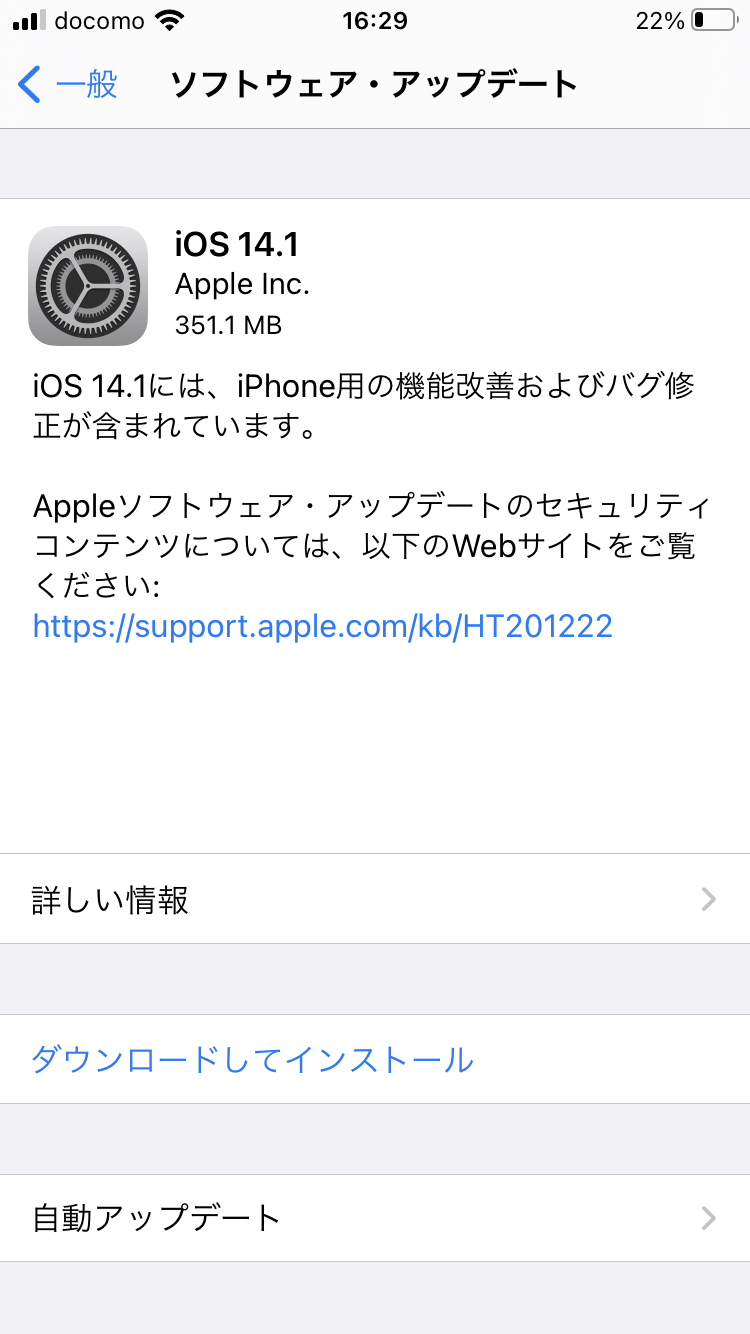Open 自動アップデート settings
This screenshot has width=750, height=1334.
click(x=375, y=1217)
